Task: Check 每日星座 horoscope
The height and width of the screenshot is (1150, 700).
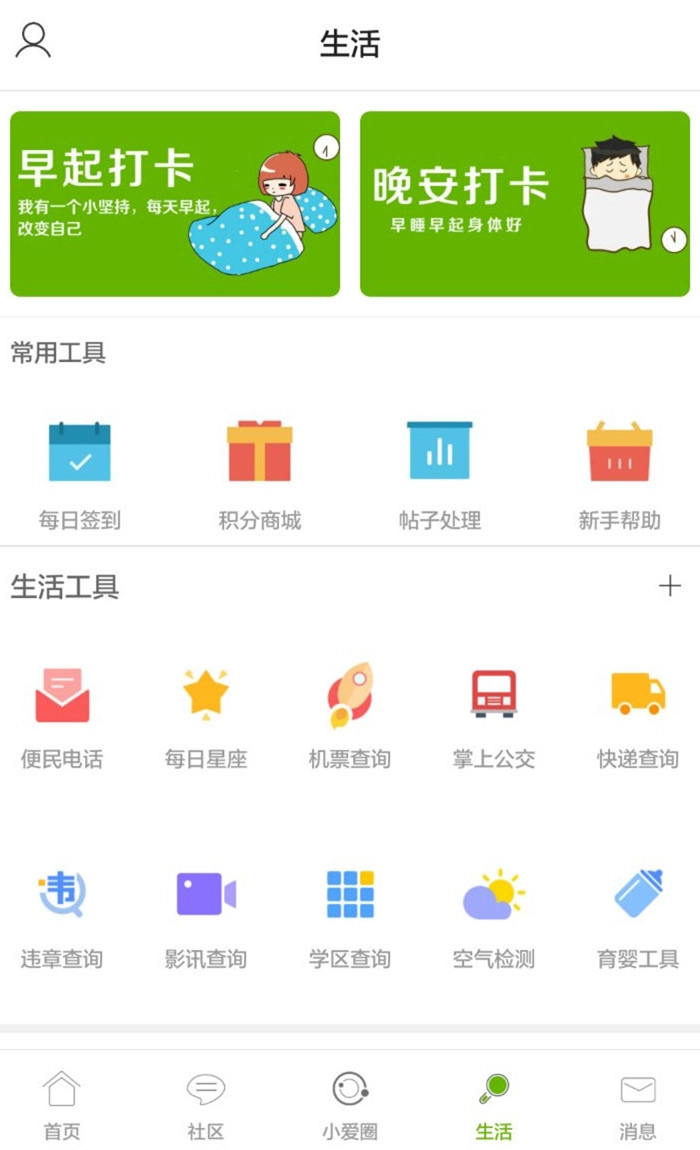Action: 206,714
